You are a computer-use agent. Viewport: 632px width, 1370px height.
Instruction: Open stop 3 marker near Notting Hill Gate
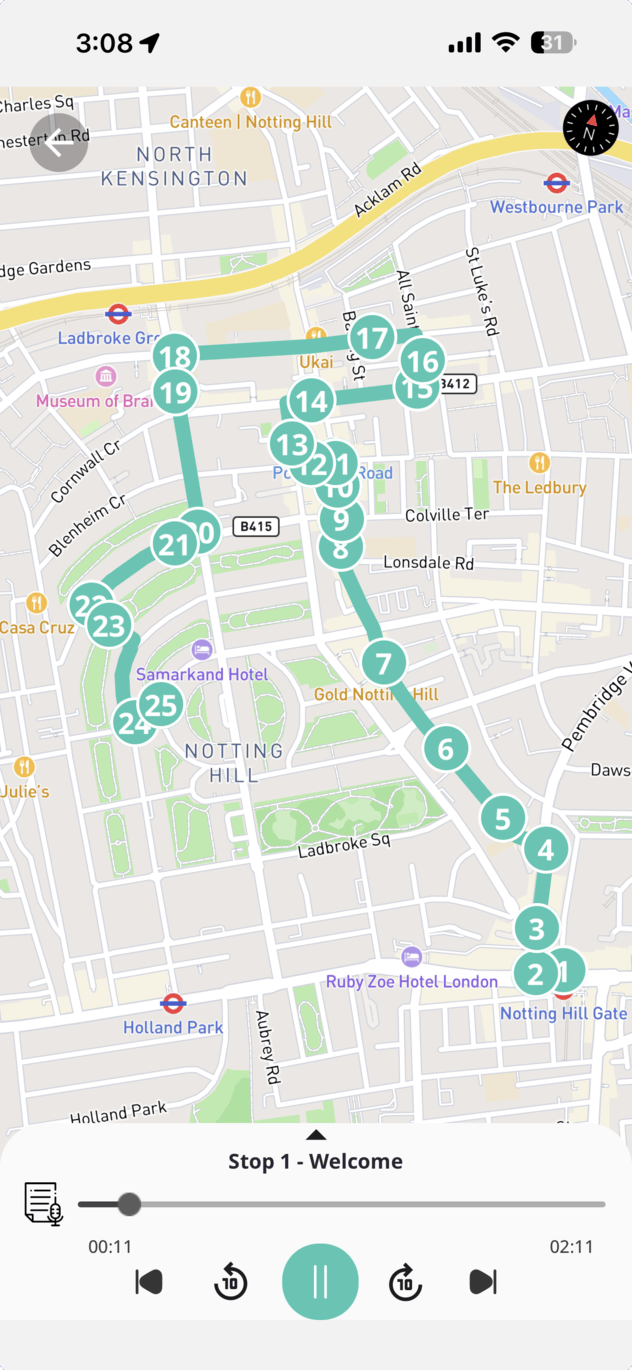pos(537,929)
